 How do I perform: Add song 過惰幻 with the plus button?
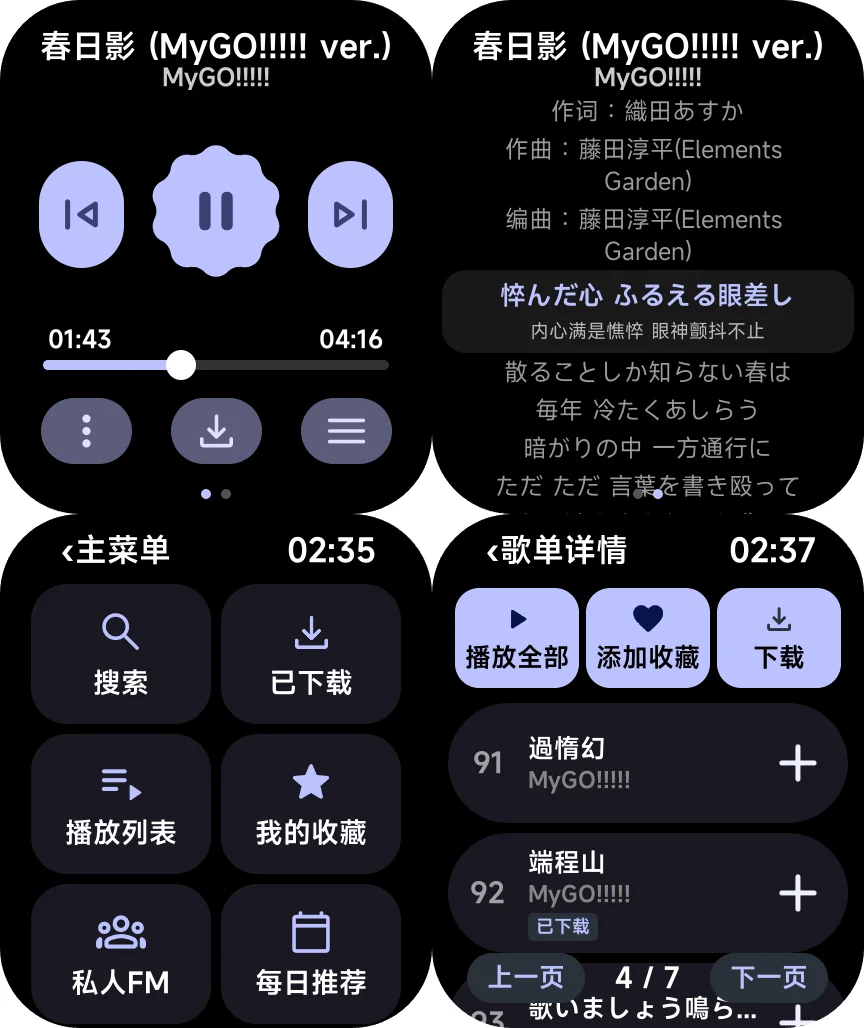coord(798,762)
